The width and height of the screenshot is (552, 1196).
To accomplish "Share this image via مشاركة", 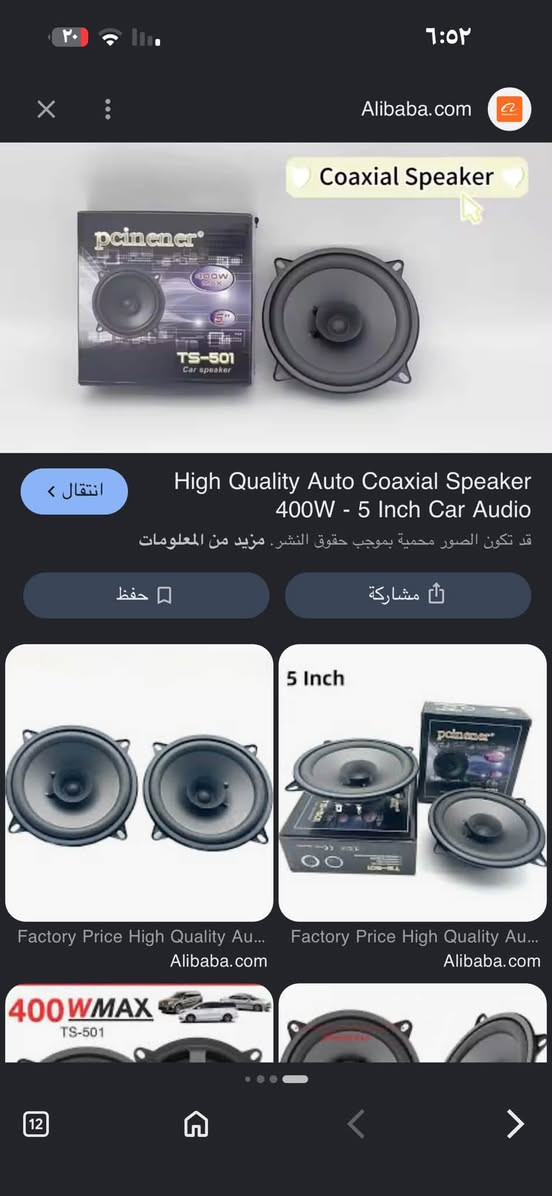I will [x=408, y=595].
